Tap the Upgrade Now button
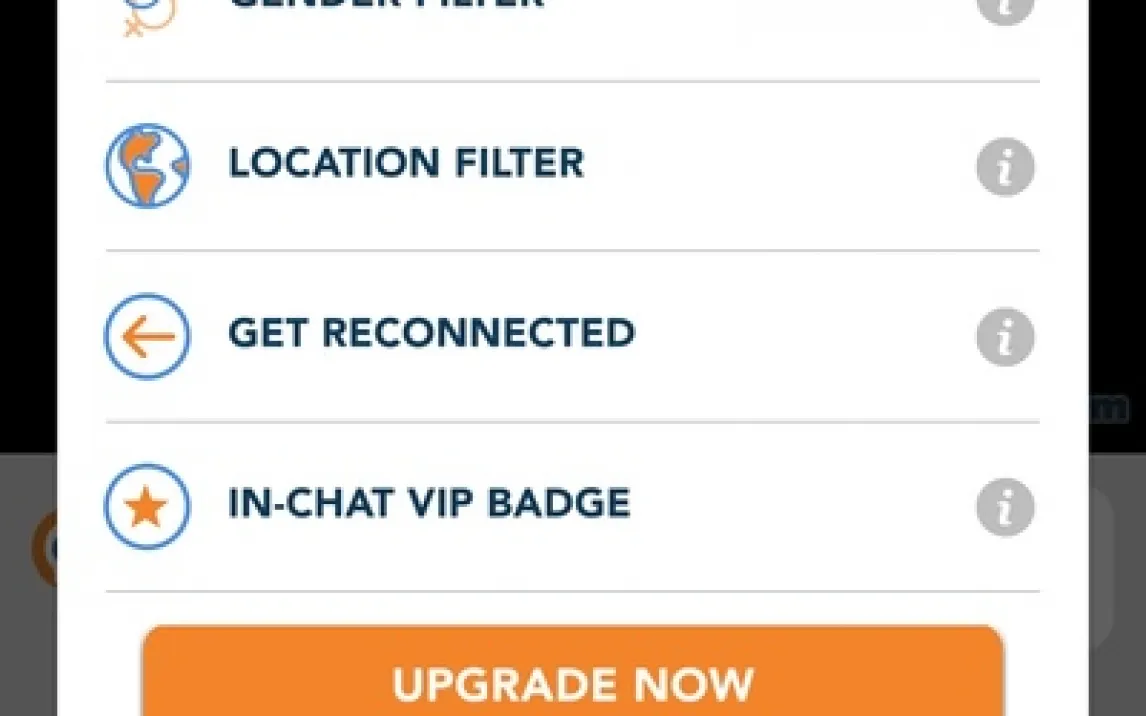The height and width of the screenshot is (716, 1146). point(573,672)
